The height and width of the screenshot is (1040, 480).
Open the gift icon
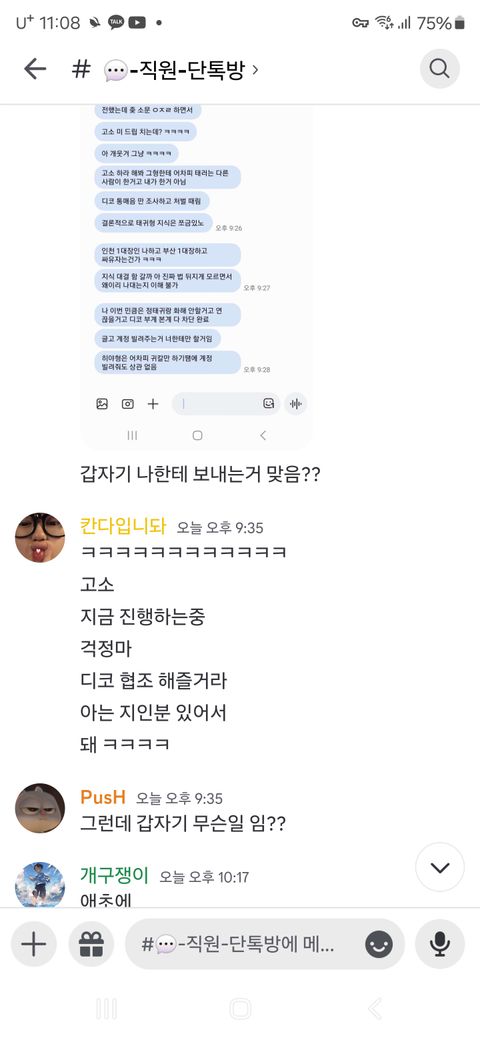click(91, 944)
